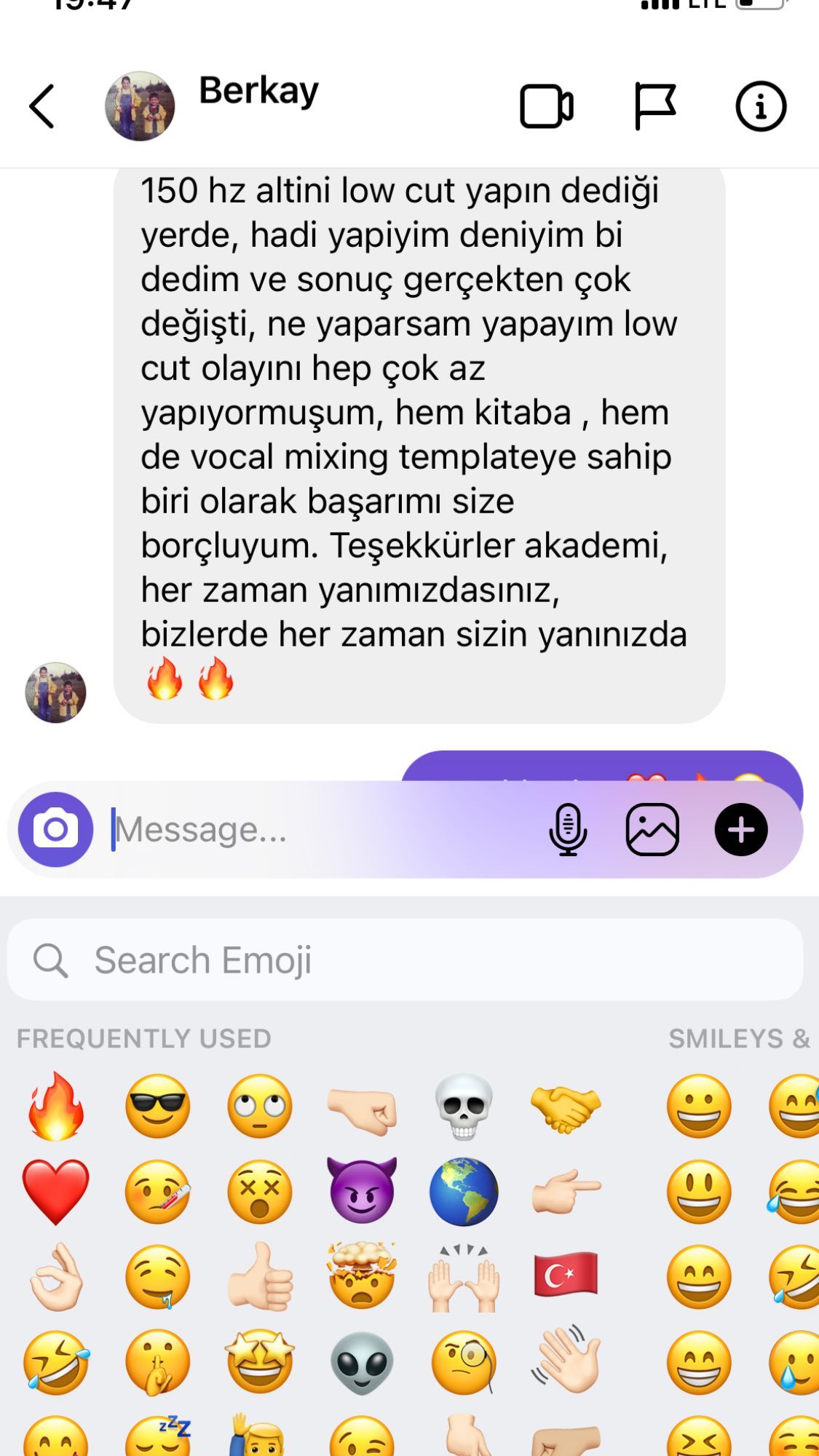Start a video call with Berkay
Viewport: 819px width, 1456px height.
click(x=547, y=106)
